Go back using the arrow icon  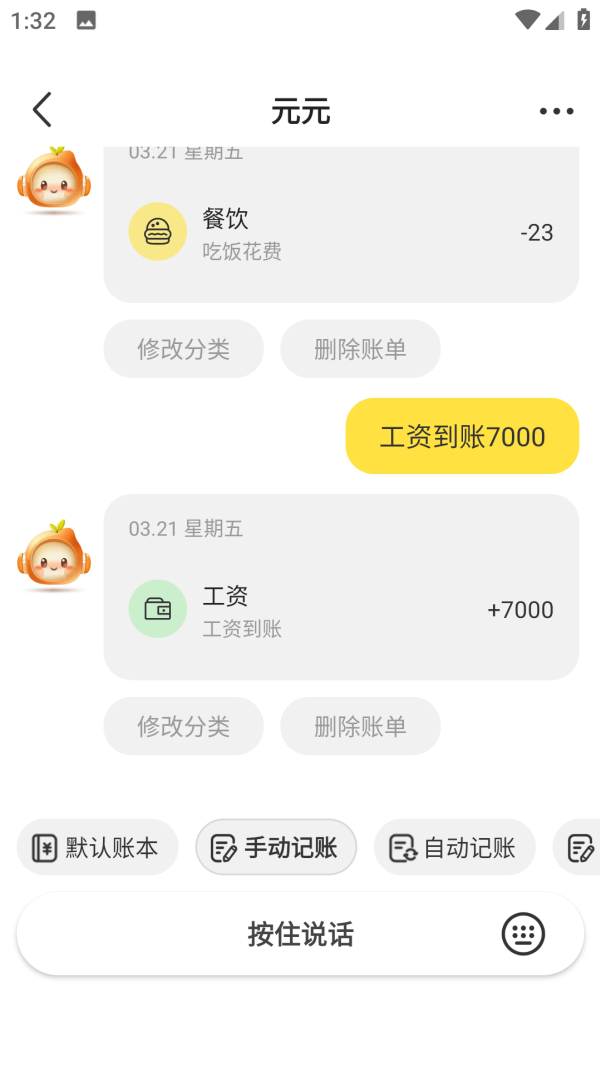(x=42, y=110)
